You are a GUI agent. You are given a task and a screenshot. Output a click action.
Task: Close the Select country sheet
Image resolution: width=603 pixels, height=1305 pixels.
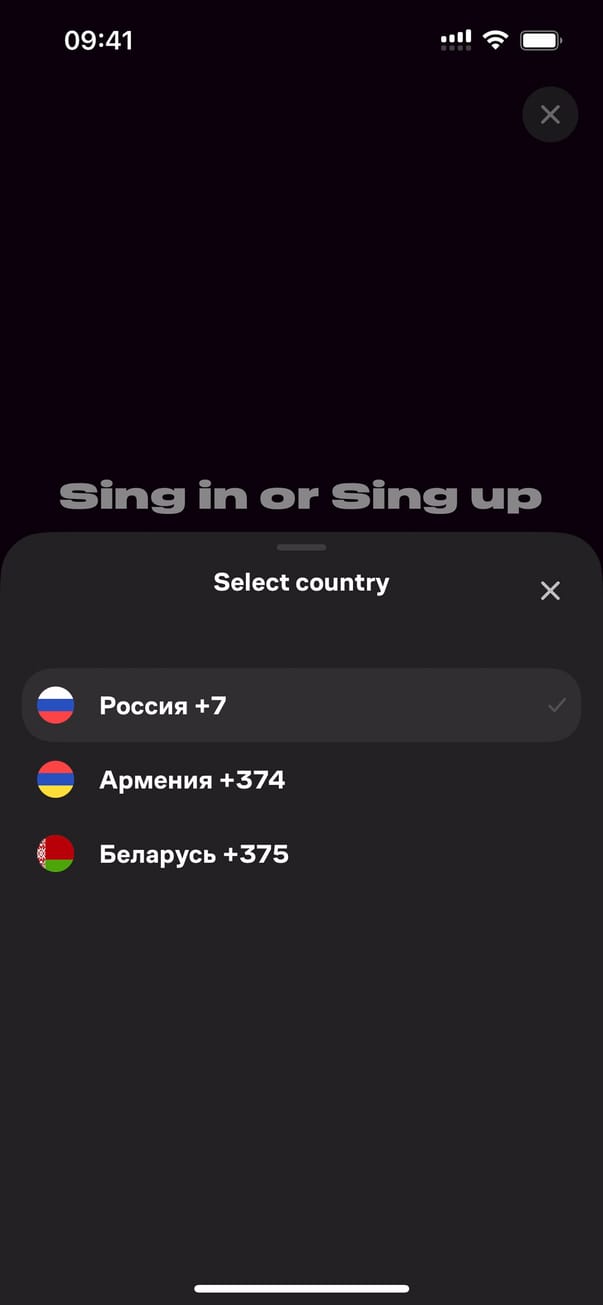pos(550,591)
